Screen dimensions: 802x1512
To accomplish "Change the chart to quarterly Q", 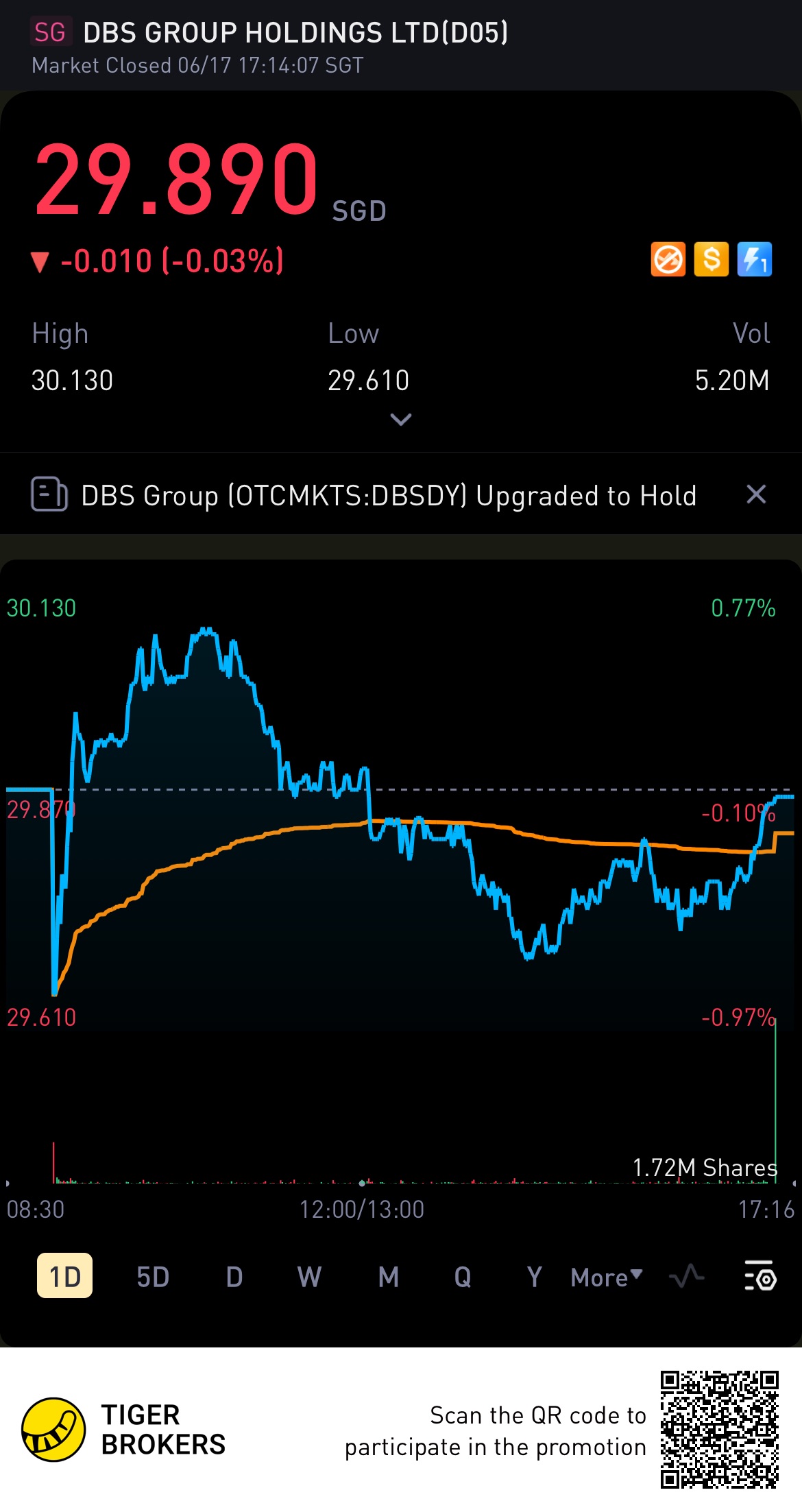I will click(x=463, y=1277).
